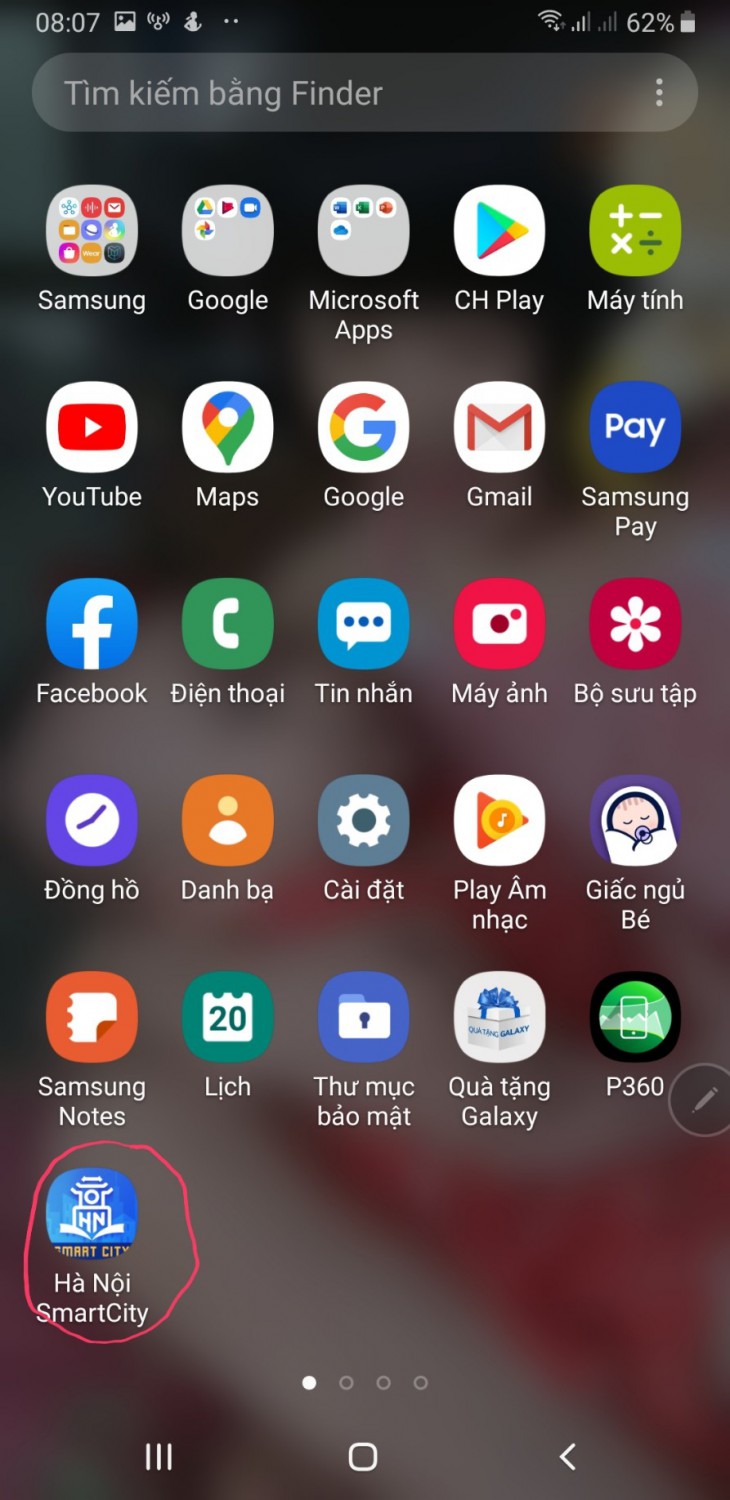Open Cài đặt settings
The height and width of the screenshot is (1500, 730).
click(364, 820)
